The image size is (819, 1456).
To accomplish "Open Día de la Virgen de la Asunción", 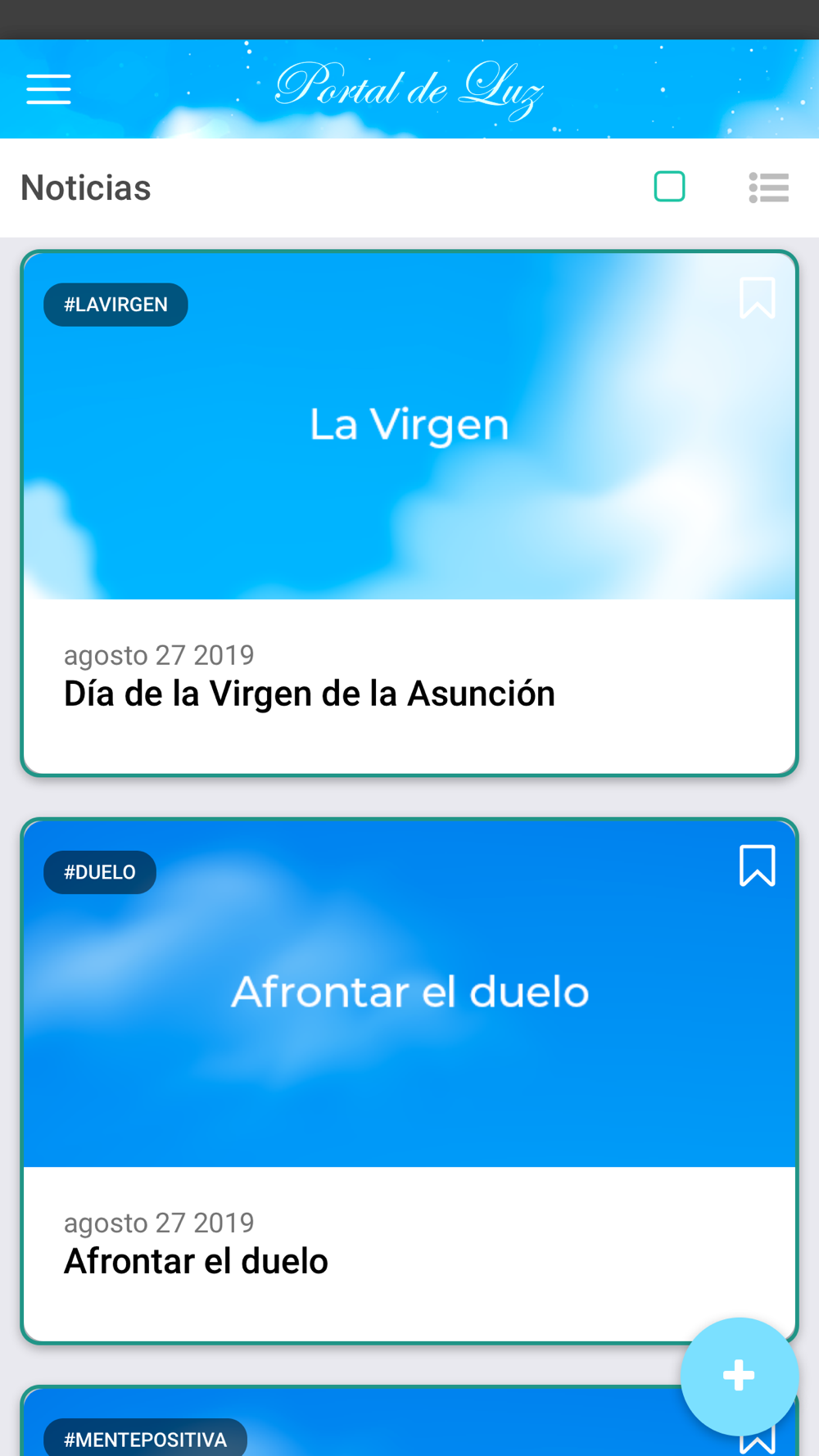I will pyautogui.click(x=310, y=694).
